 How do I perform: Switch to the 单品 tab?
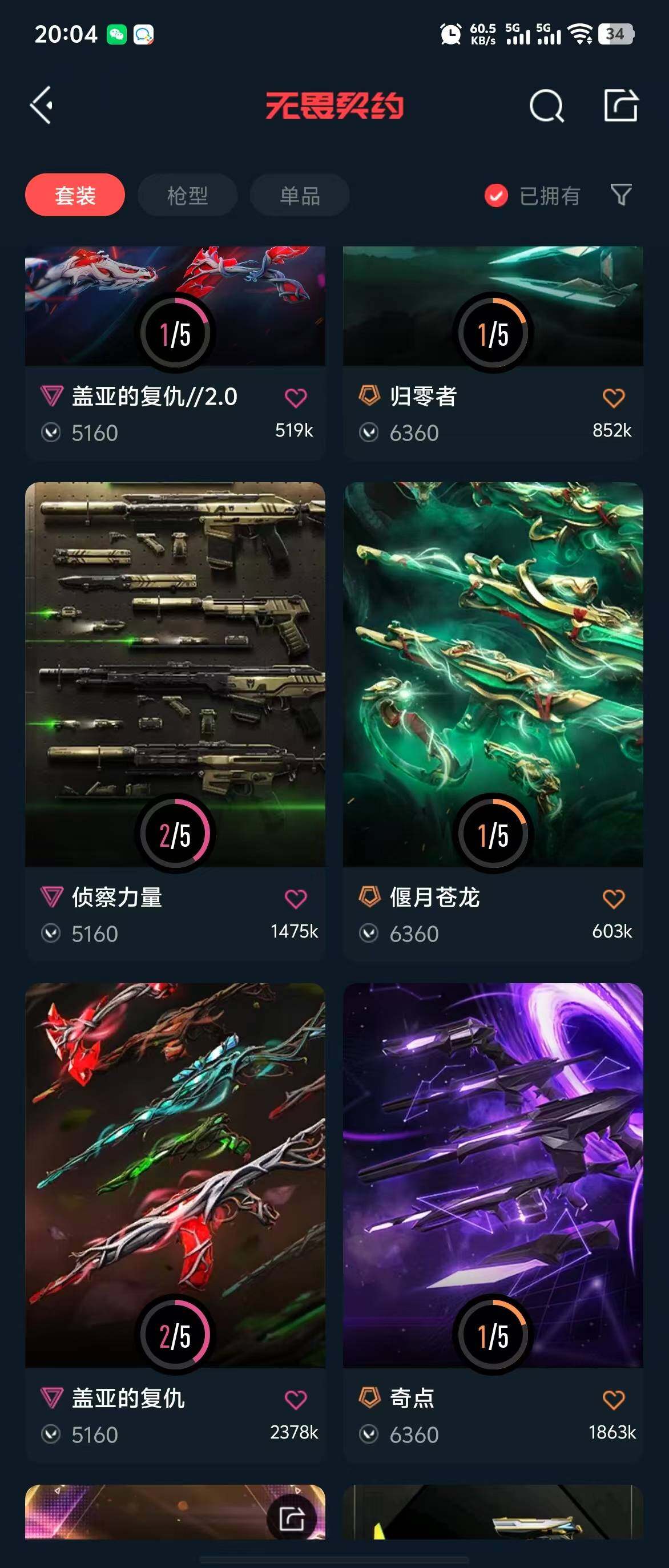(300, 195)
